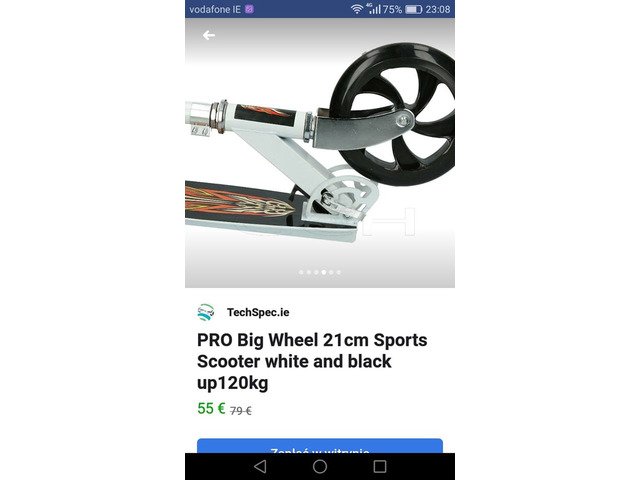
Task: Open the recent apps view
Action: pos(380,467)
